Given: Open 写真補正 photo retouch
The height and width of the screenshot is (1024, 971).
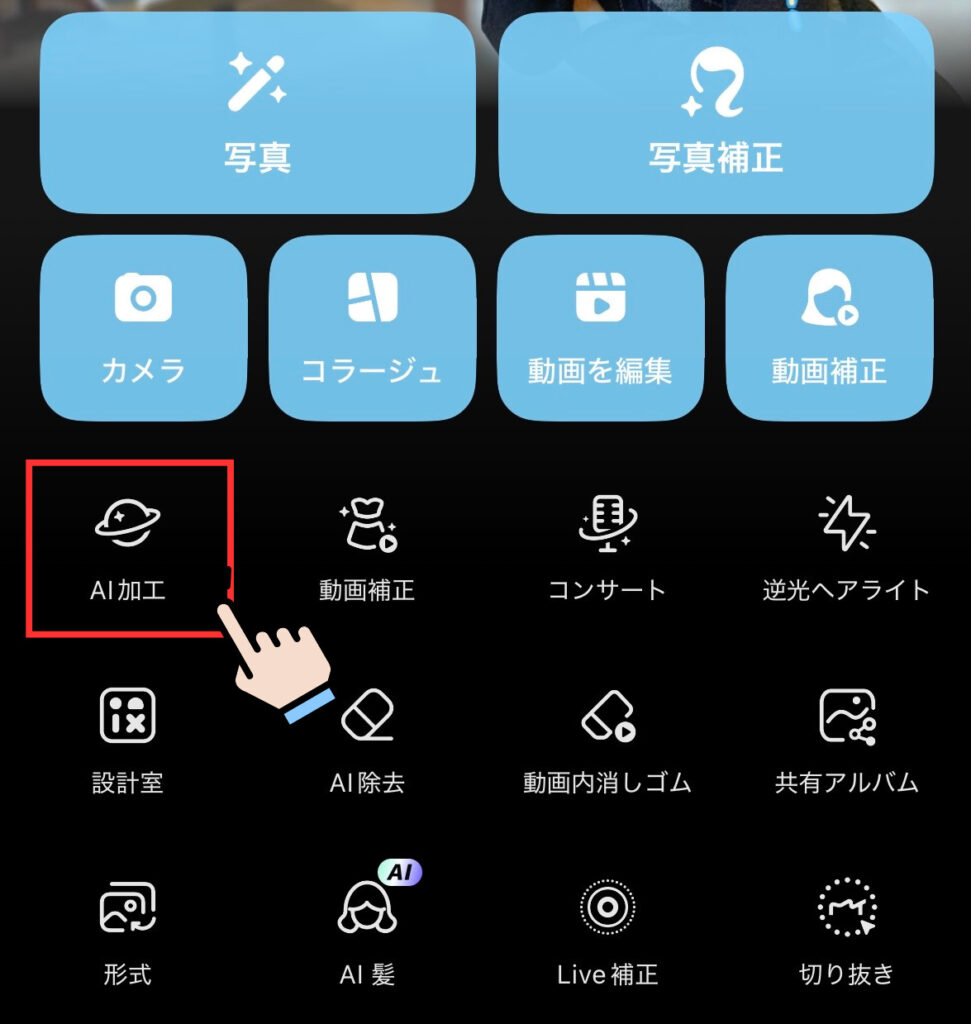Looking at the screenshot, I should click(x=715, y=112).
